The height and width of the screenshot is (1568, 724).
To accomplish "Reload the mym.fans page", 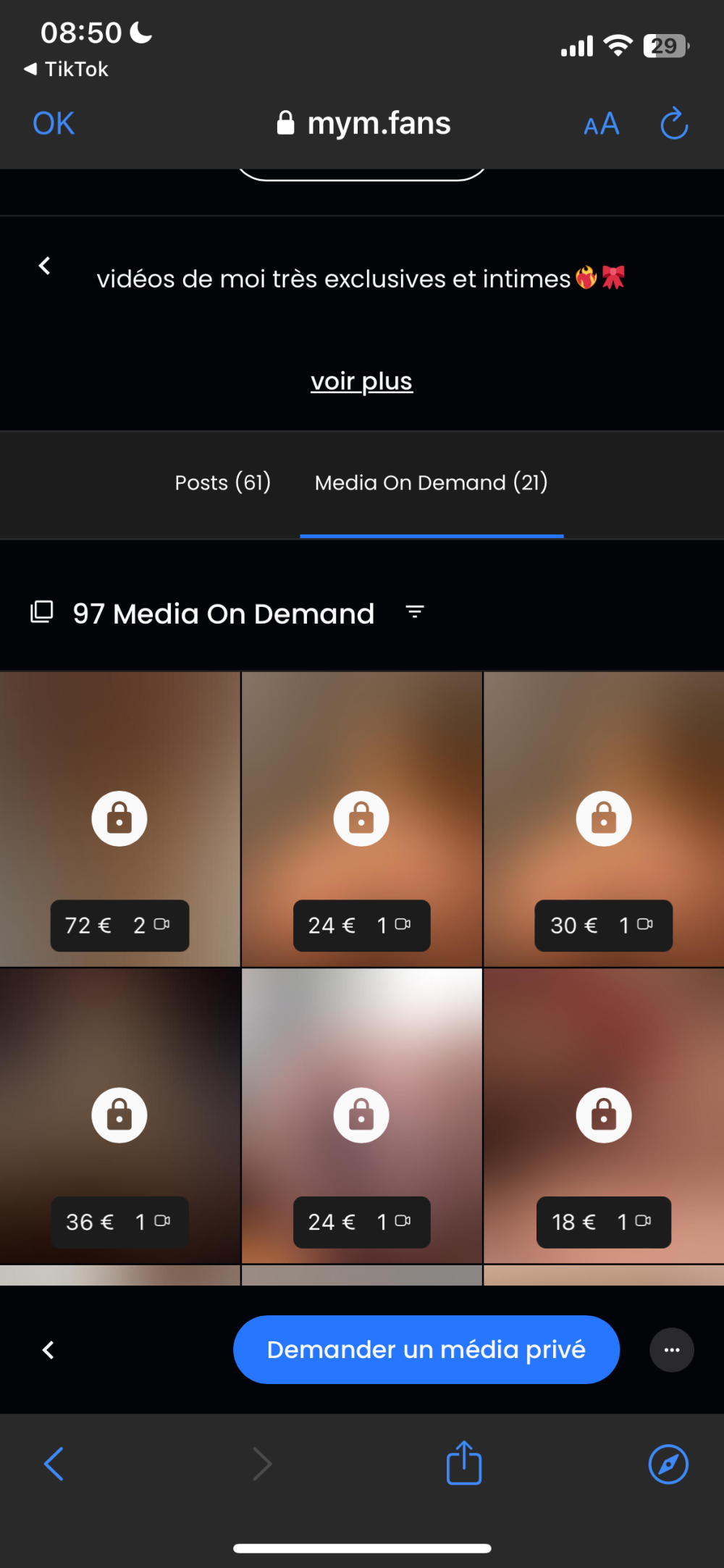I will 673,124.
